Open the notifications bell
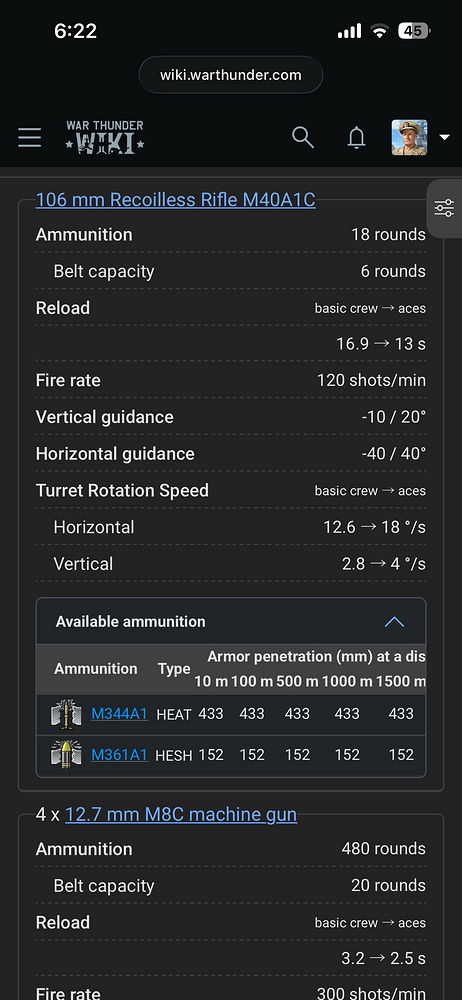Image resolution: width=462 pixels, height=1000 pixels. point(357,138)
